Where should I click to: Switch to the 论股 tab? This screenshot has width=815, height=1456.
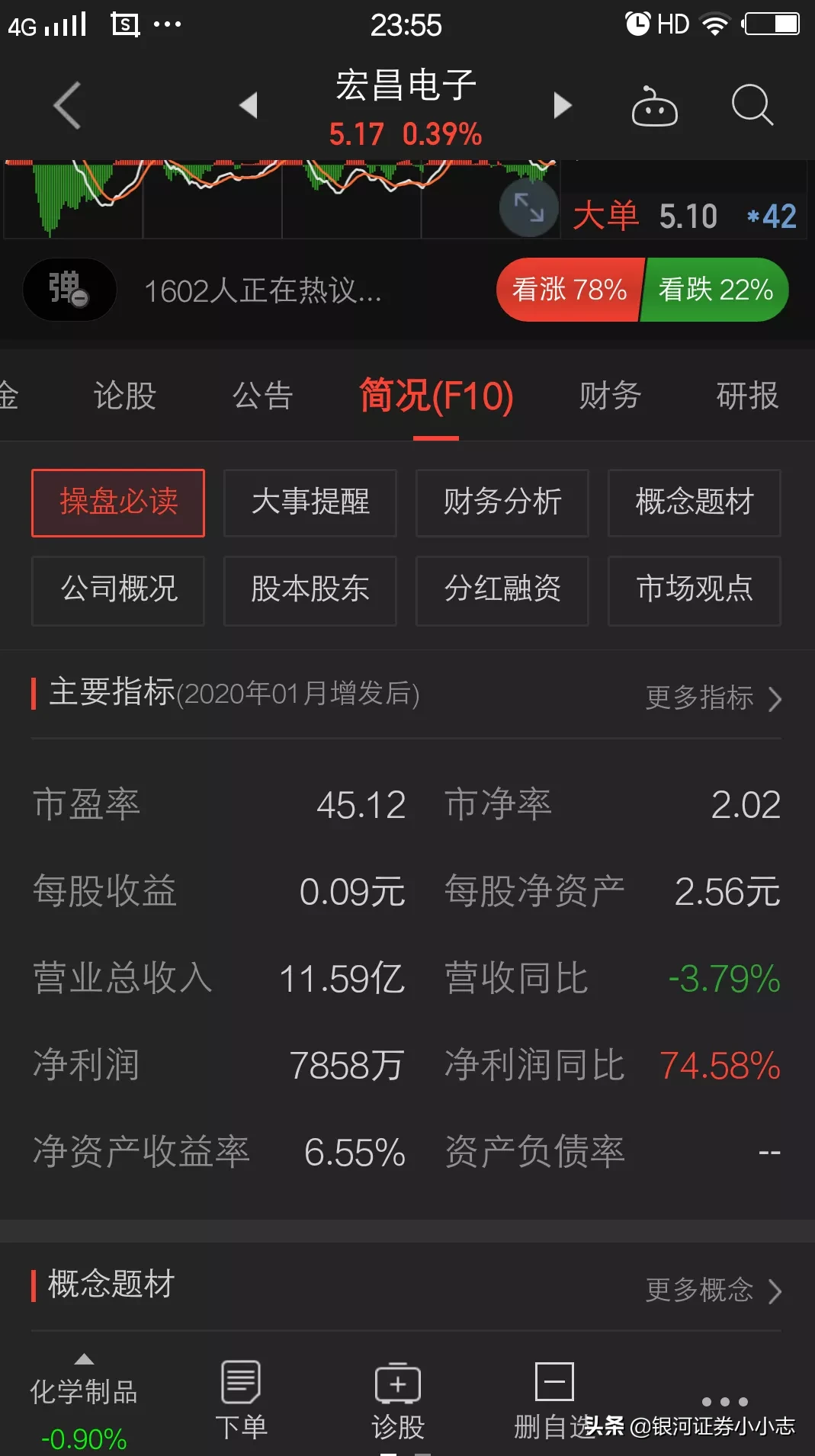(125, 396)
